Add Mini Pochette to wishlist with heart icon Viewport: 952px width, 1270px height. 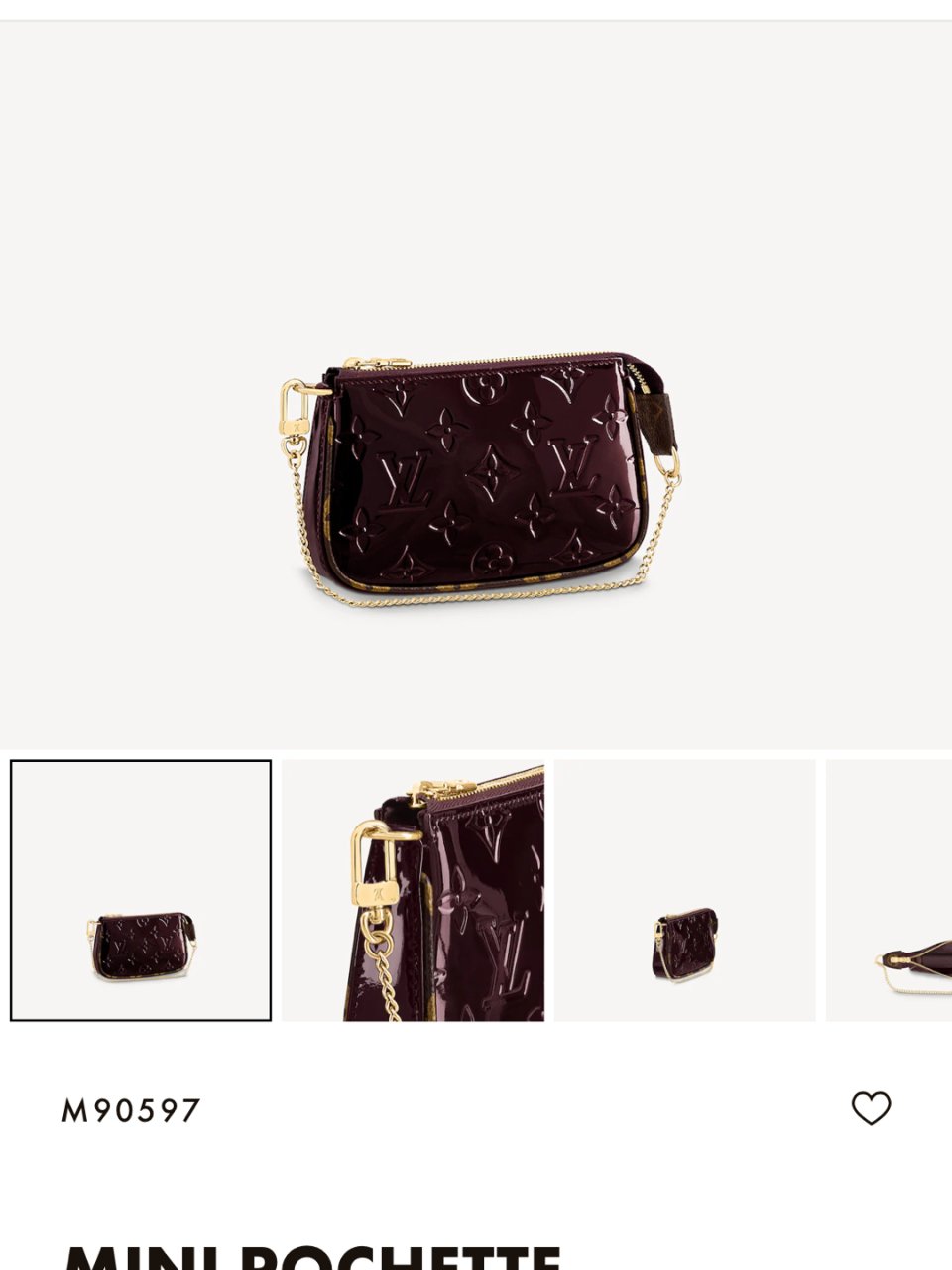coord(871,1108)
